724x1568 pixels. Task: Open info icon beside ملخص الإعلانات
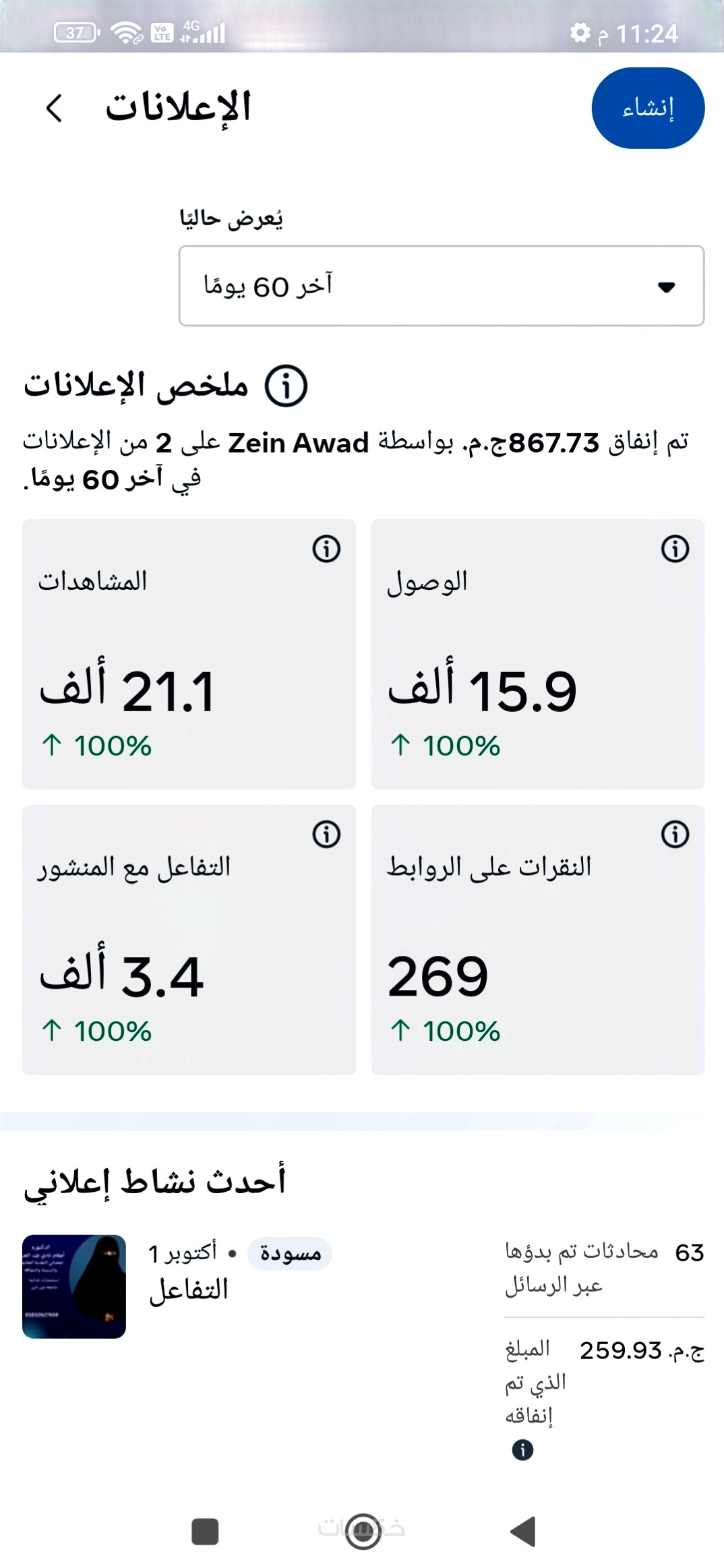tap(286, 386)
